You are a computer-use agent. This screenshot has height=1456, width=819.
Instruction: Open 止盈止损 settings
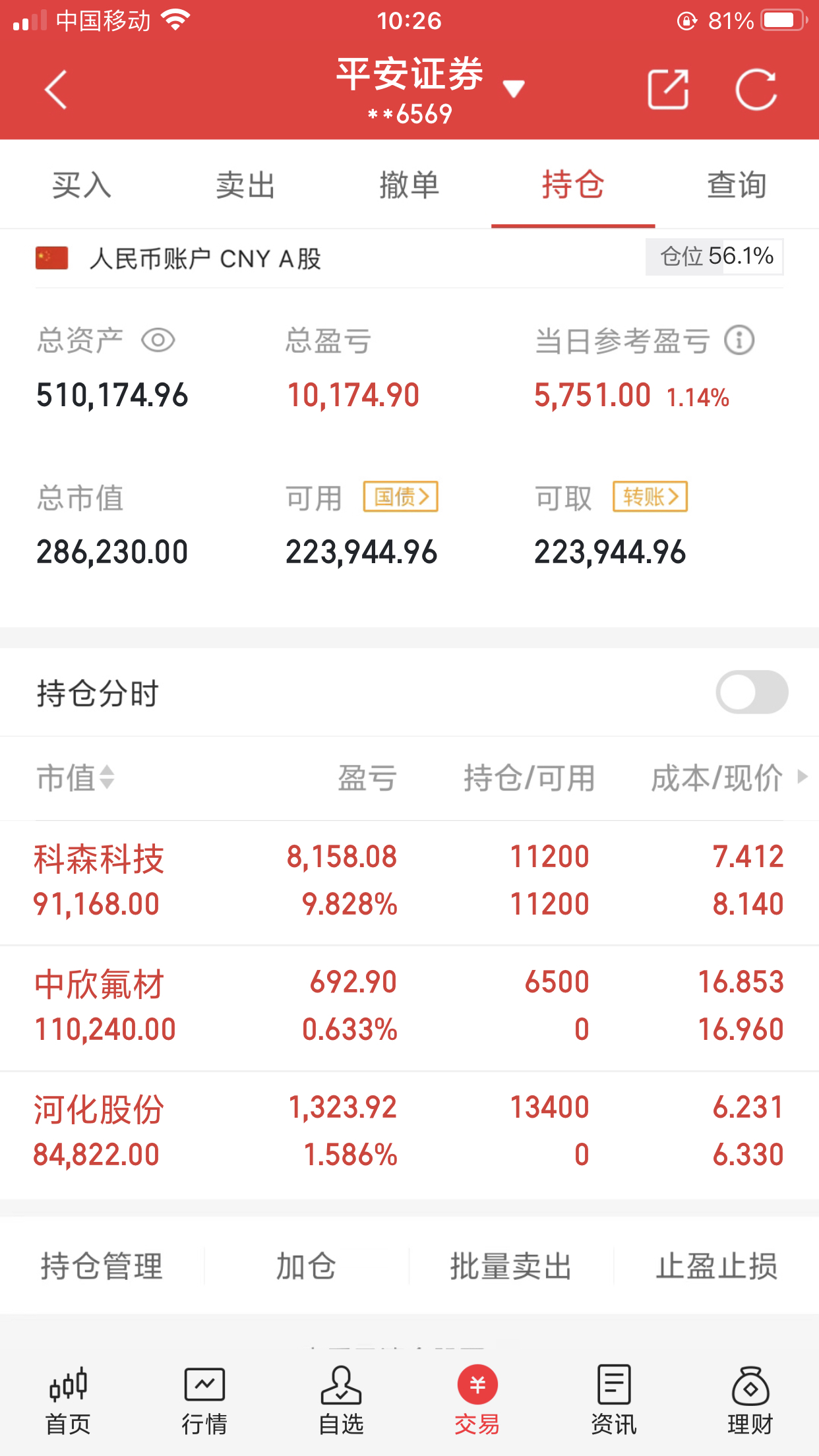(x=716, y=1266)
